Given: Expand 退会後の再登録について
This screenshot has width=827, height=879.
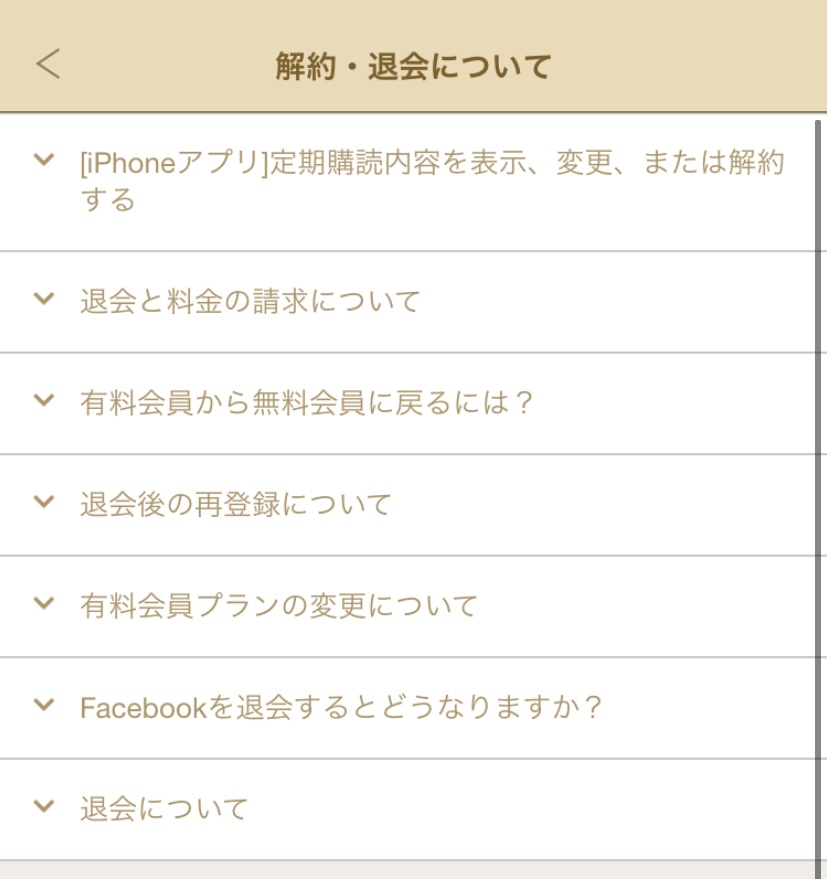Looking at the screenshot, I should pyautogui.click(x=236, y=504).
